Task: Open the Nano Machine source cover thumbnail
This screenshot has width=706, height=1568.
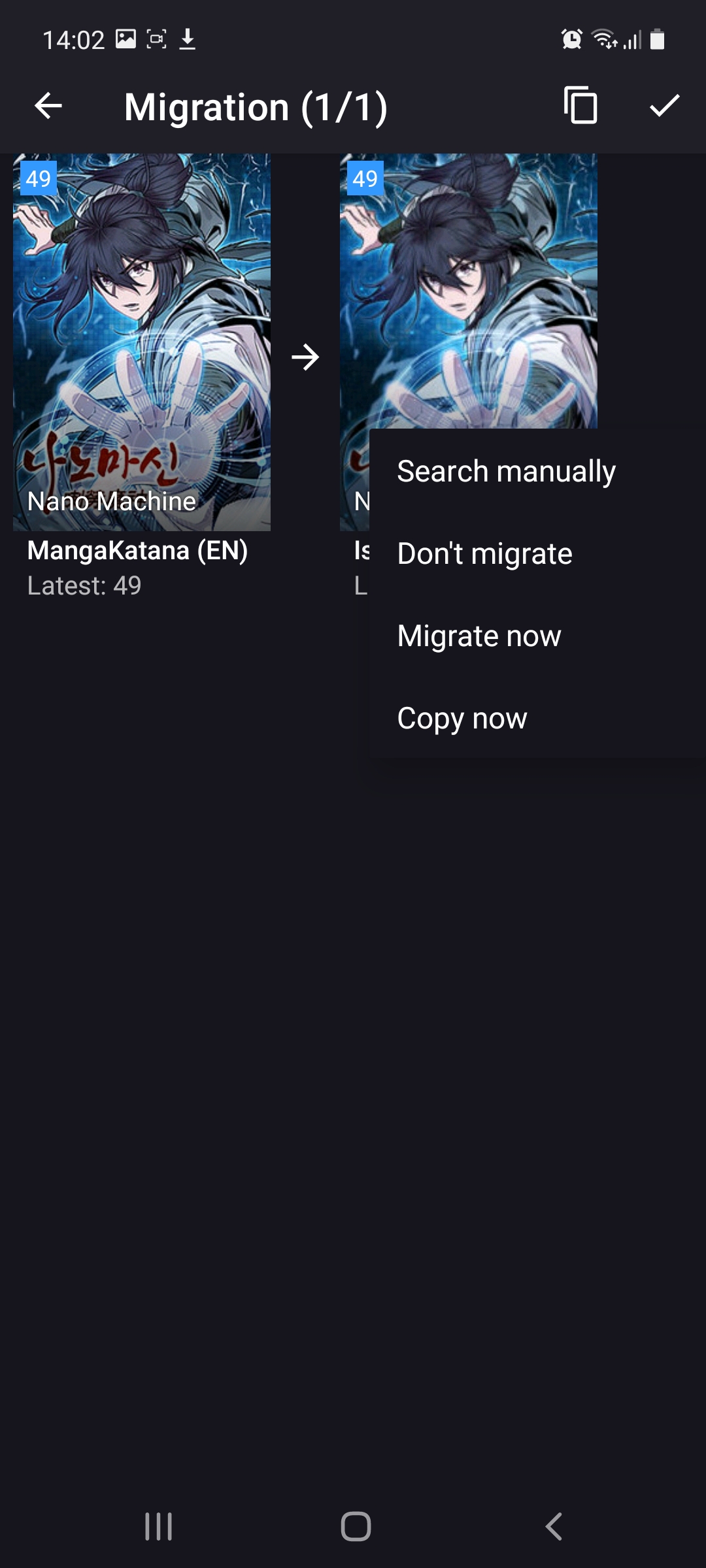Action: click(x=142, y=340)
